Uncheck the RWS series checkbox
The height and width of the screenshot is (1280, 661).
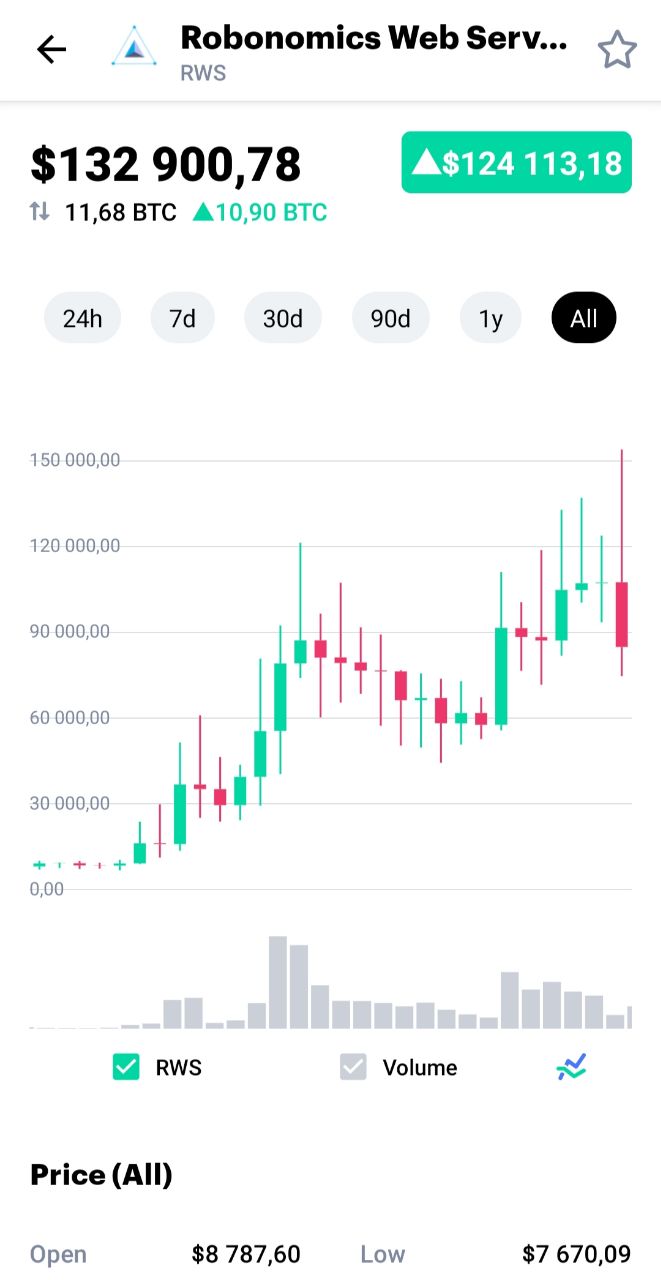point(126,1067)
